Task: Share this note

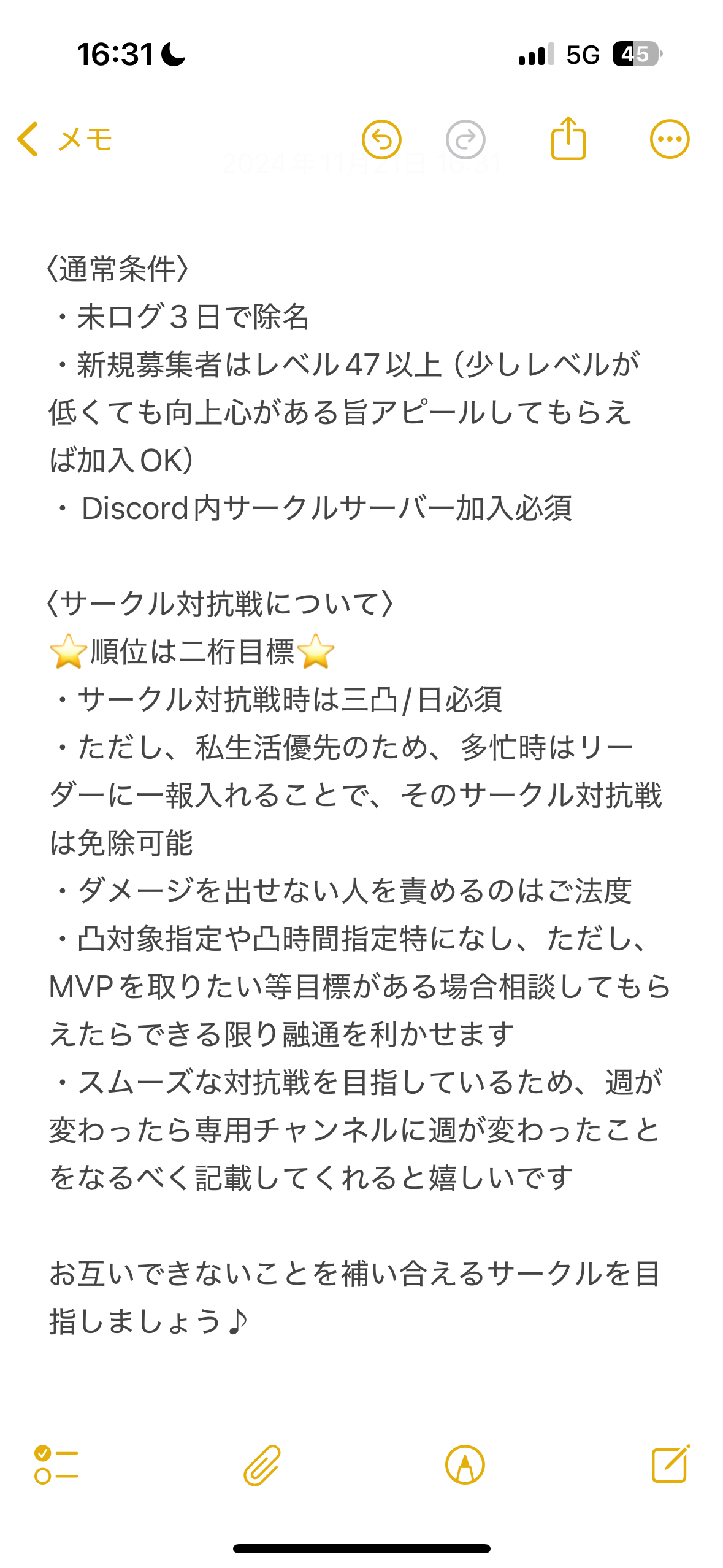Action: click(x=568, y=139)
